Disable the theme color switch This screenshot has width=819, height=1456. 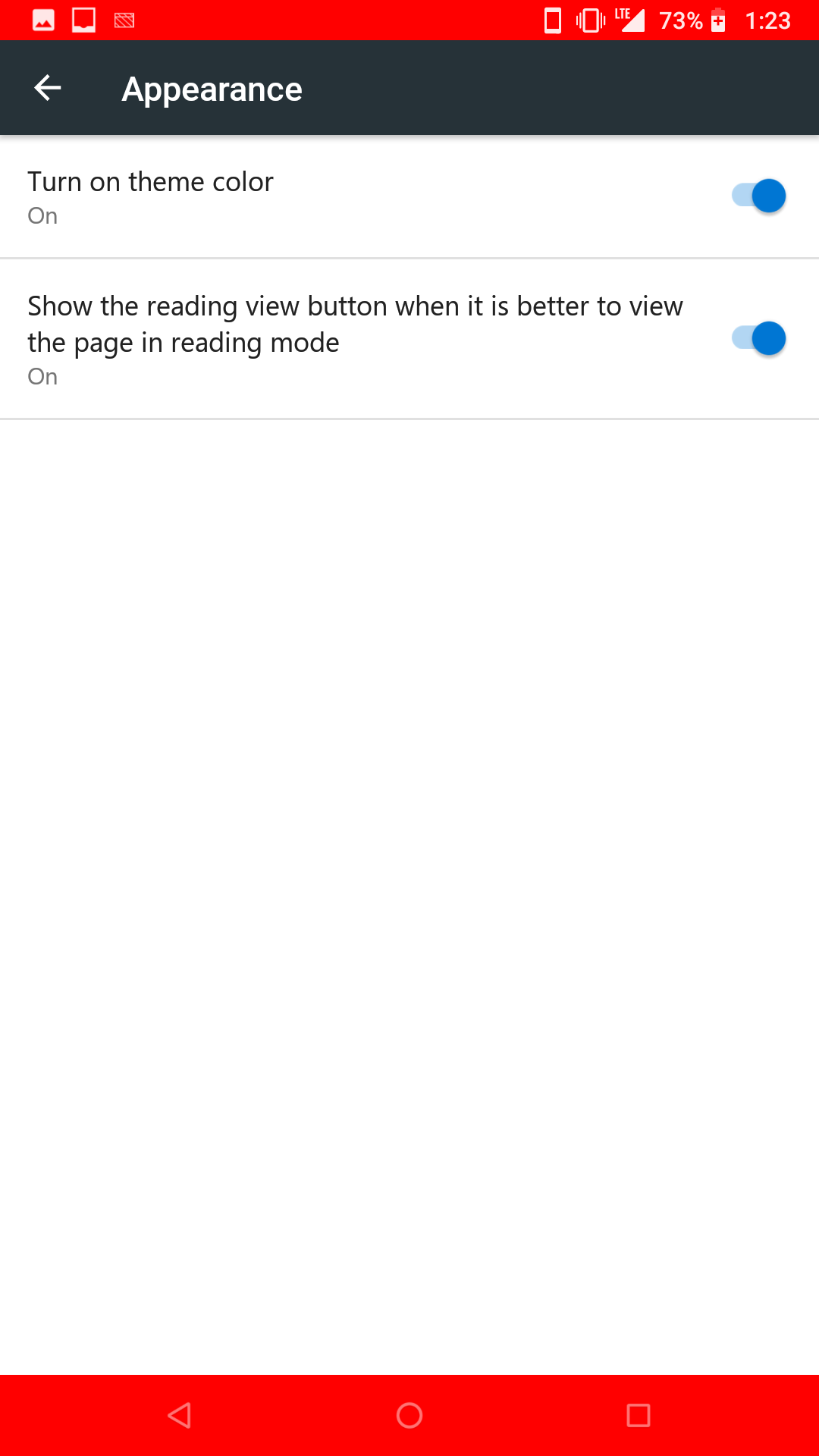click(x=758, y=196)
